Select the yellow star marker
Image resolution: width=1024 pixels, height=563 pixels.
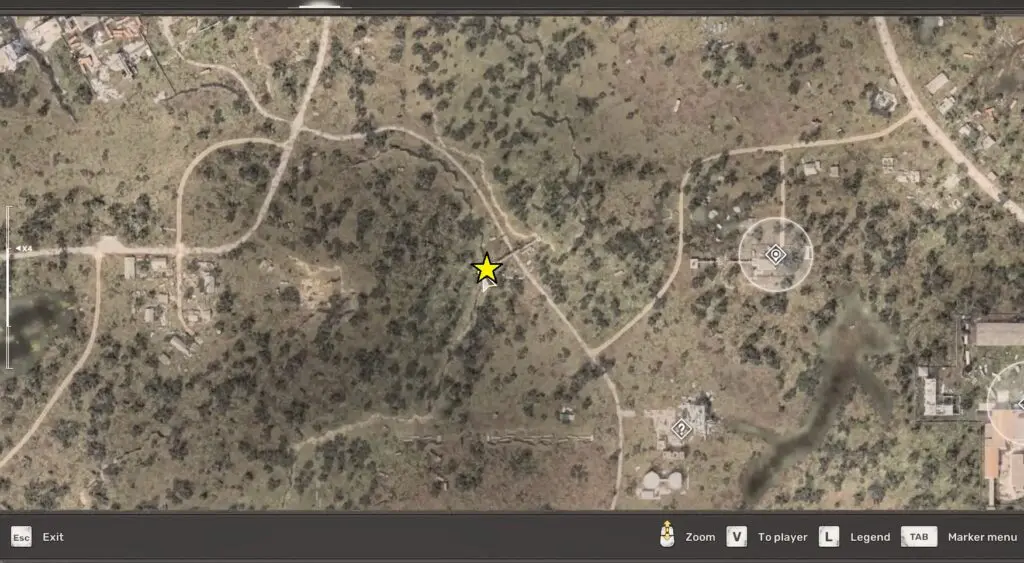tap(486, 268)
